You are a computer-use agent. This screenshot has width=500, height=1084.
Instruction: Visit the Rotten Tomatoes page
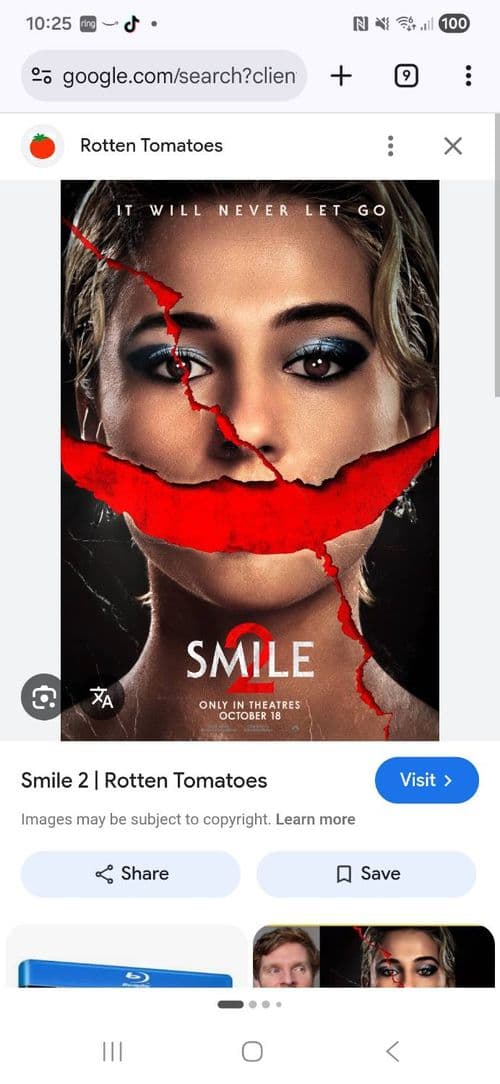click(427, 780)
